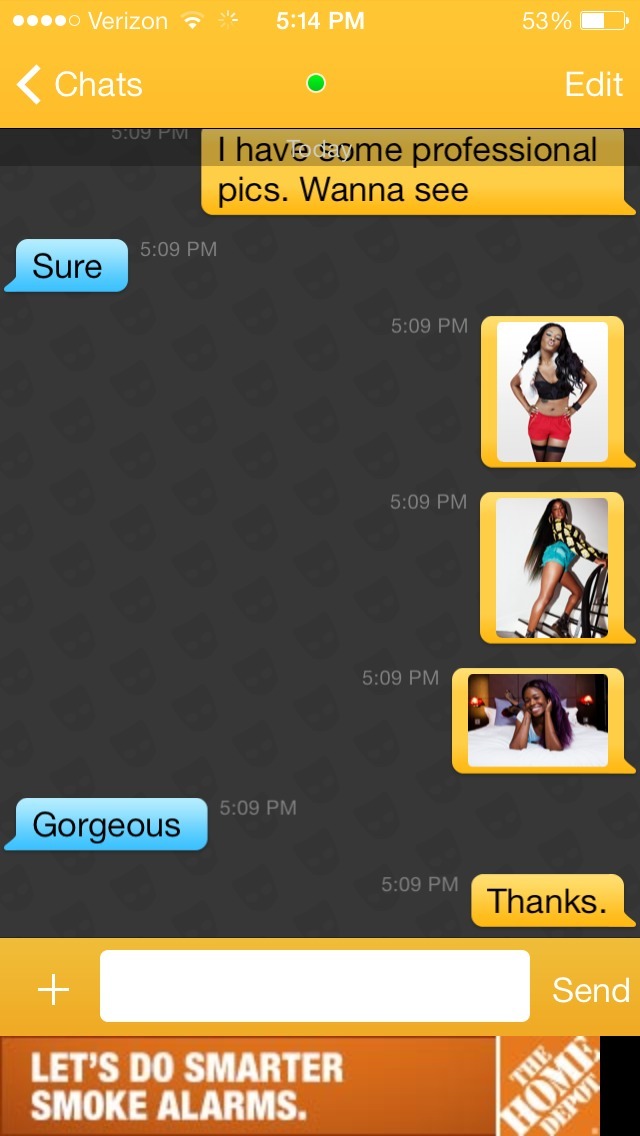The image size is (640, 1136).
Task: Go back to Chats list
Action: point(80,85)
